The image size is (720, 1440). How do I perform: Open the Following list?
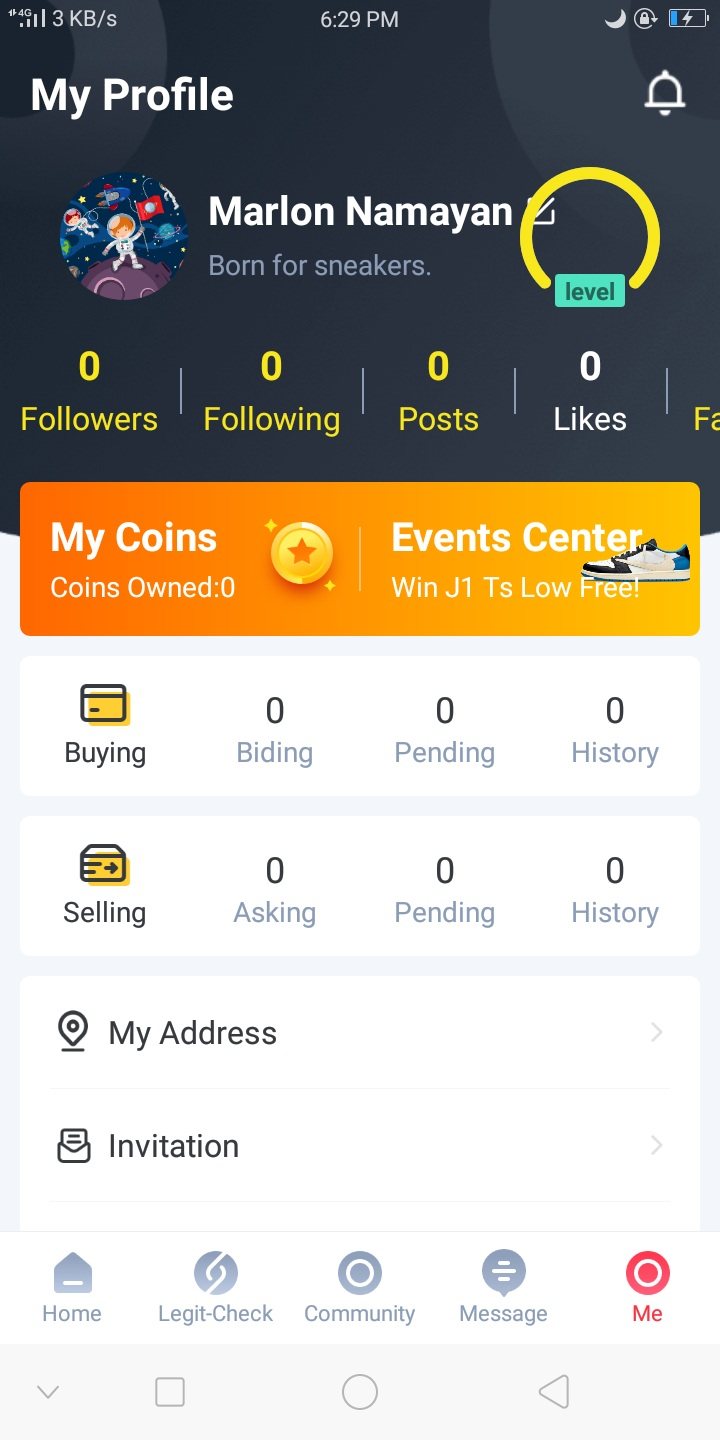[x=271, y=392]
